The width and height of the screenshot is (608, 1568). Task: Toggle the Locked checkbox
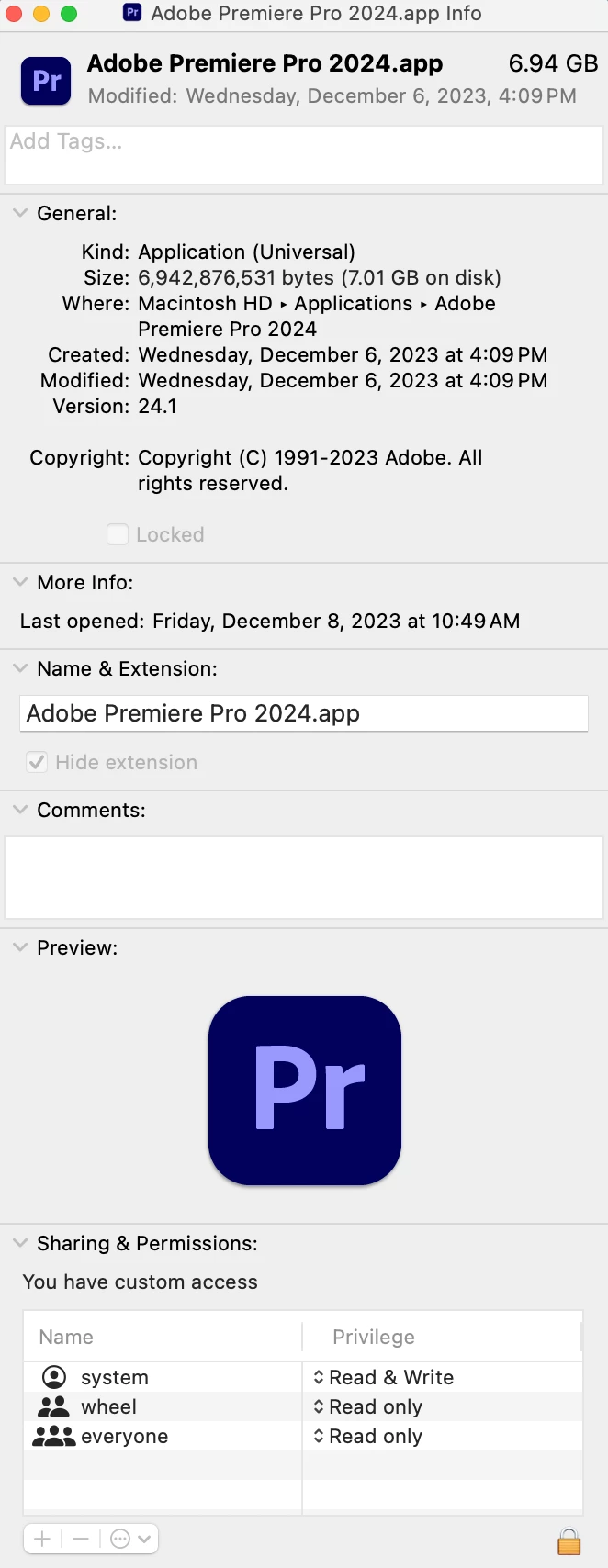point(118,534)
